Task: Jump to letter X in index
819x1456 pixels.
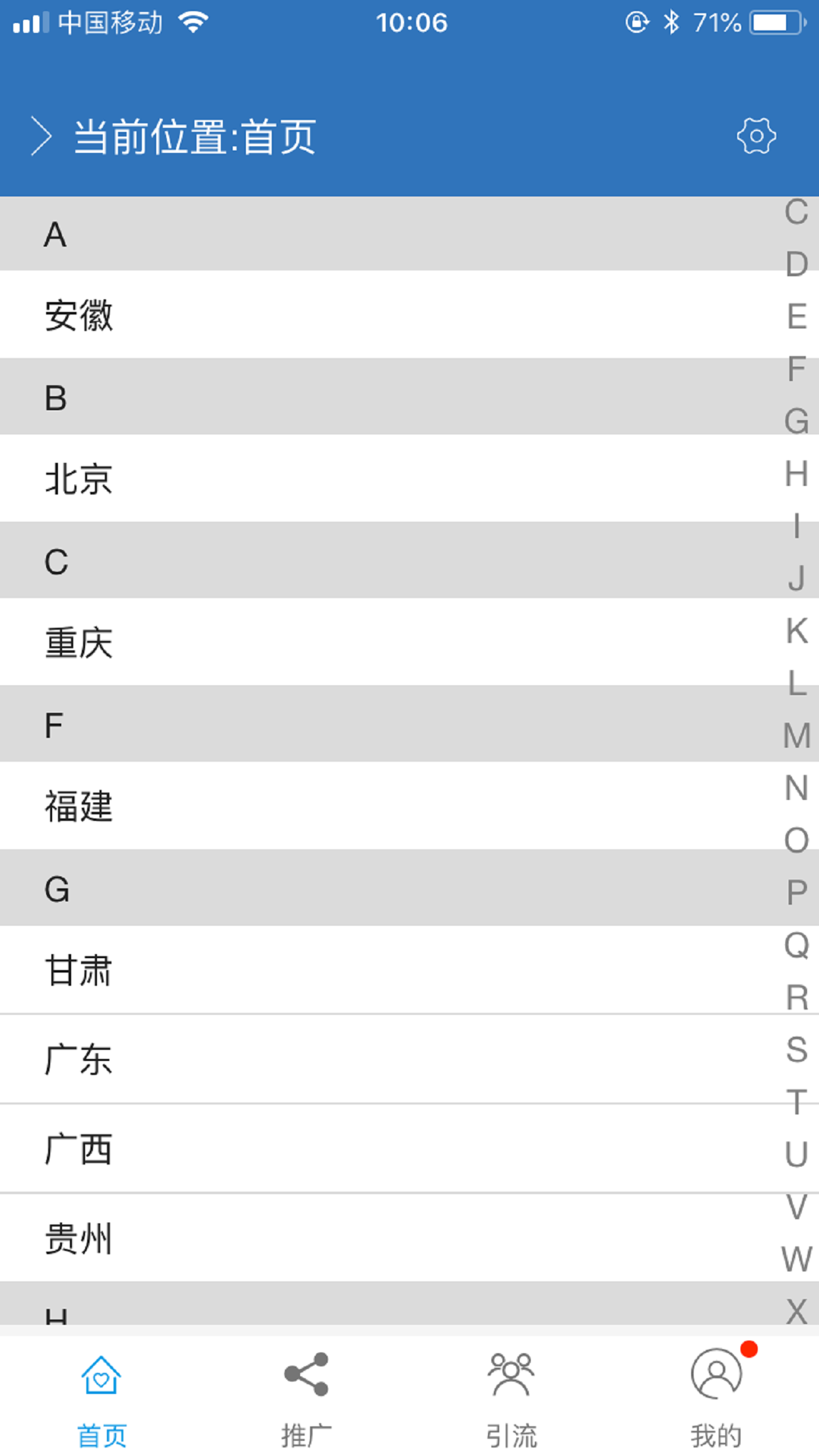Action: pyautogui.click(x=797, y=1311)
